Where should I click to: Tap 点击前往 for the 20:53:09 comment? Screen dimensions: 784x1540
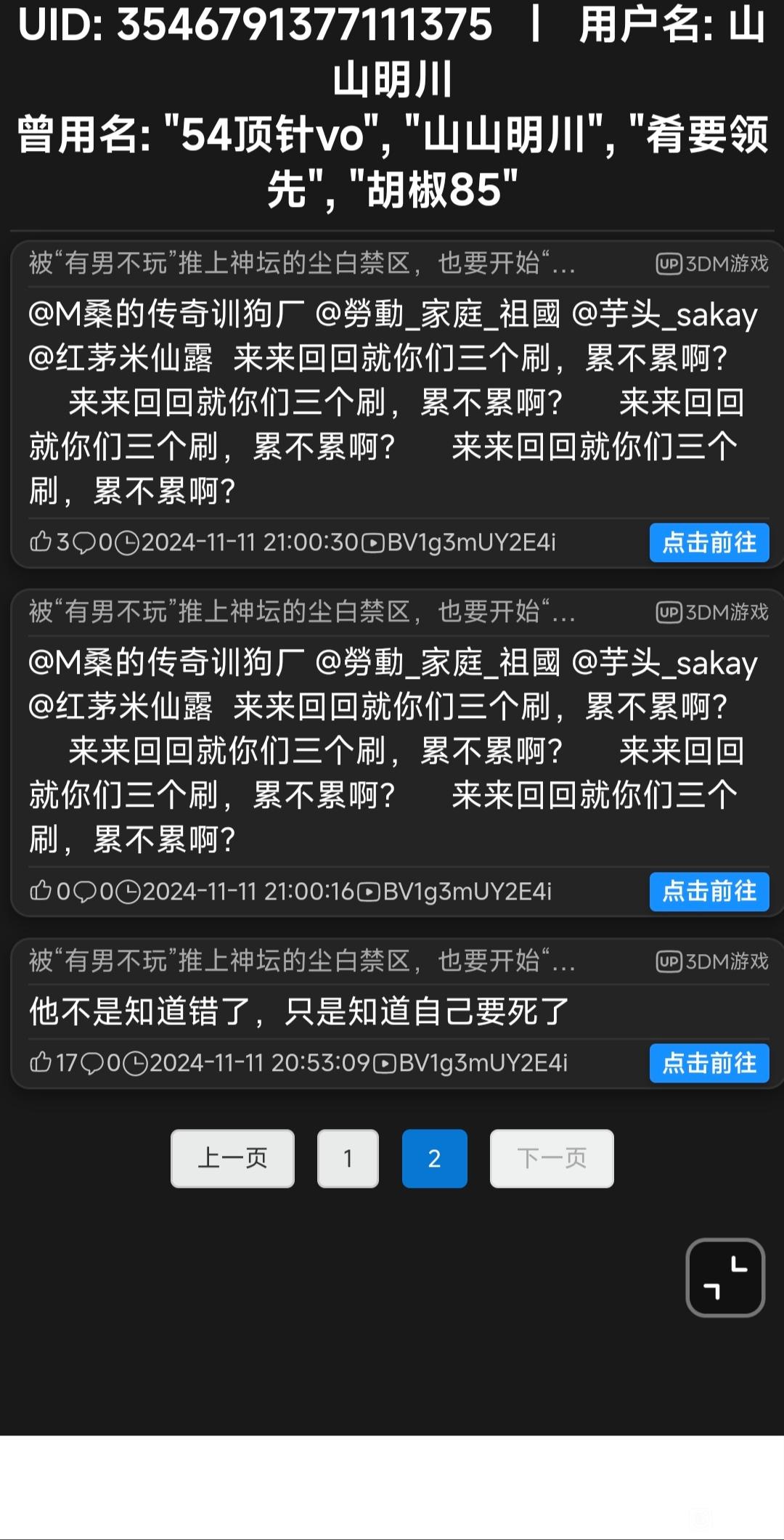[x=709, y=1063]
